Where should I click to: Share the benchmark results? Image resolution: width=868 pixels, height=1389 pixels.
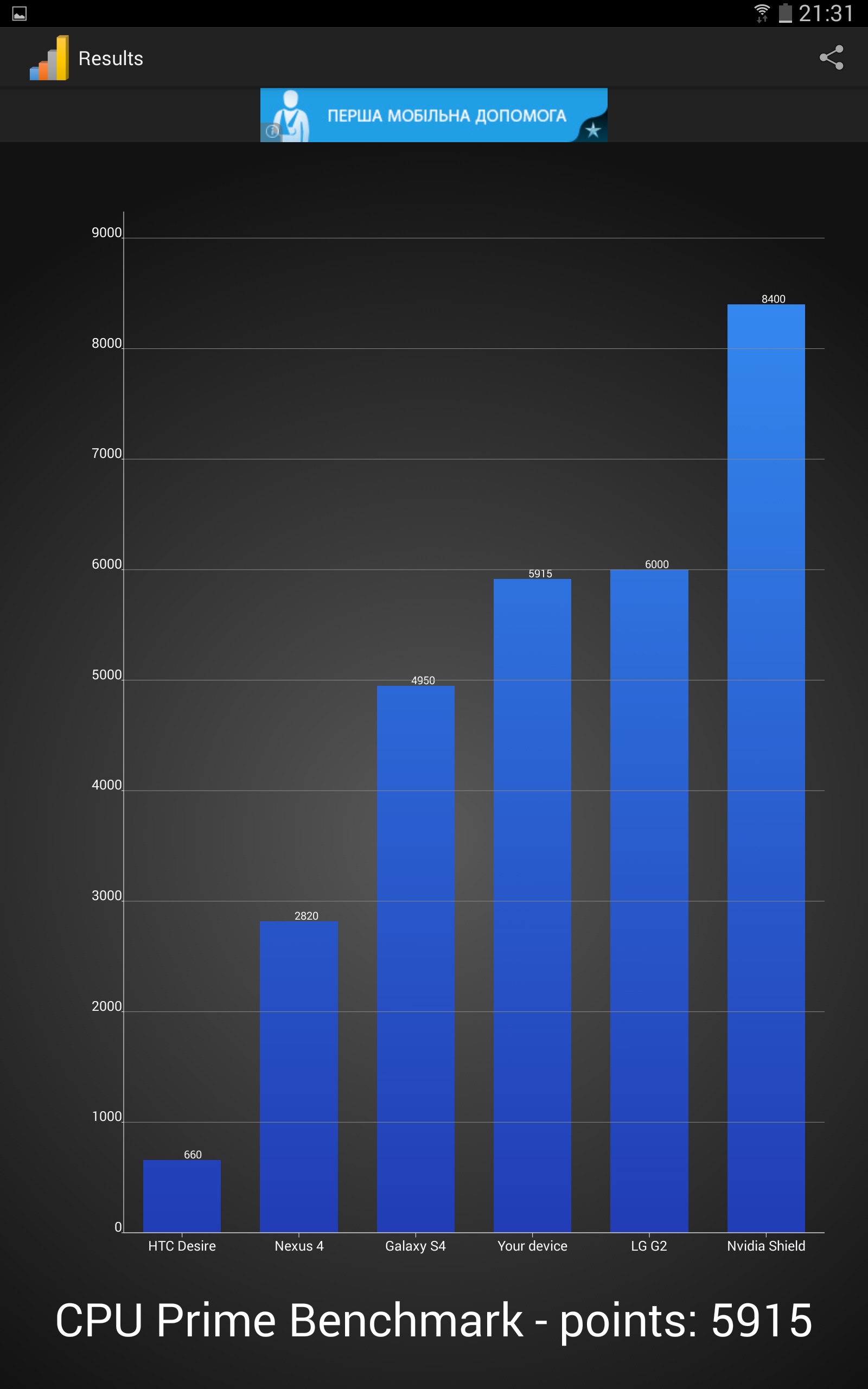pos(831,58)
